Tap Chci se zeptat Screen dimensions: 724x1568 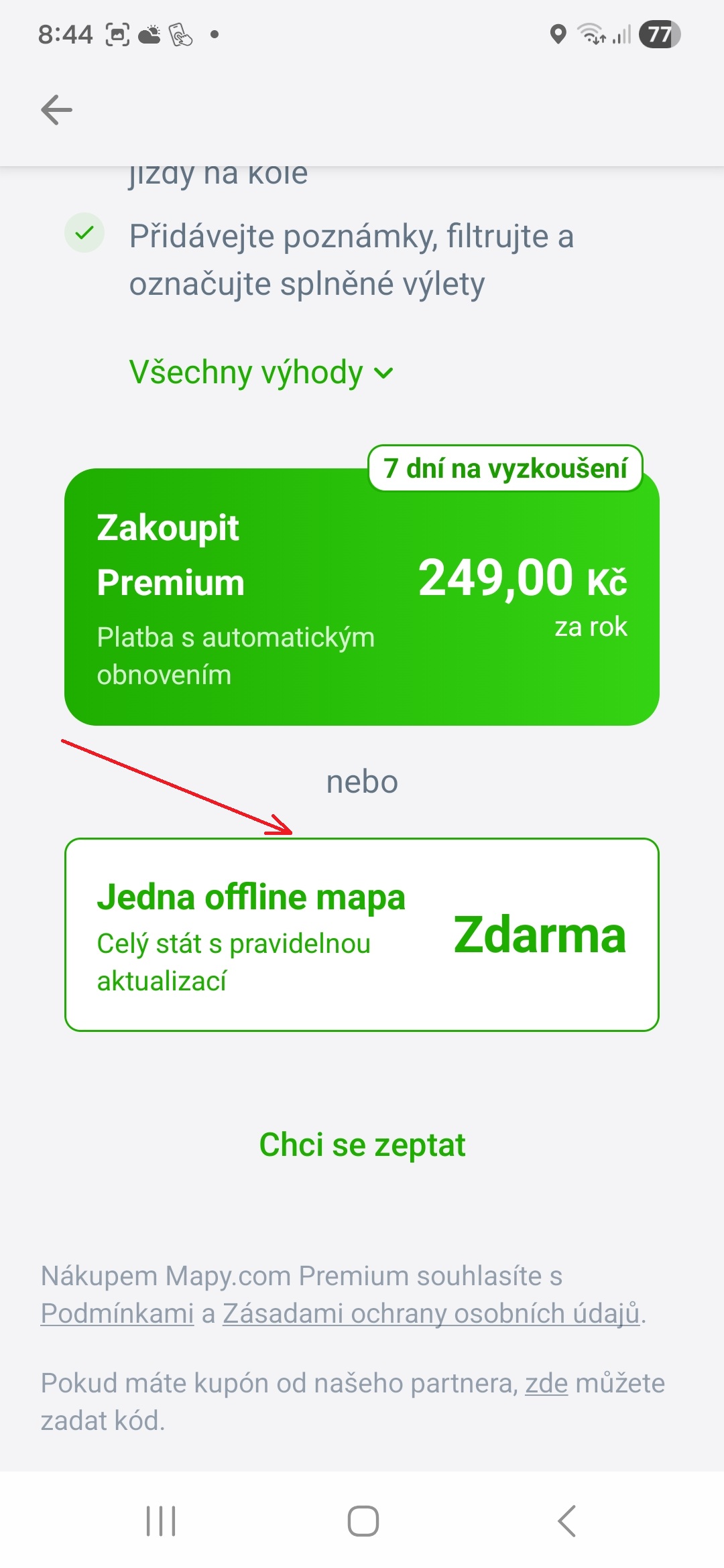(x=362, y=1145)
